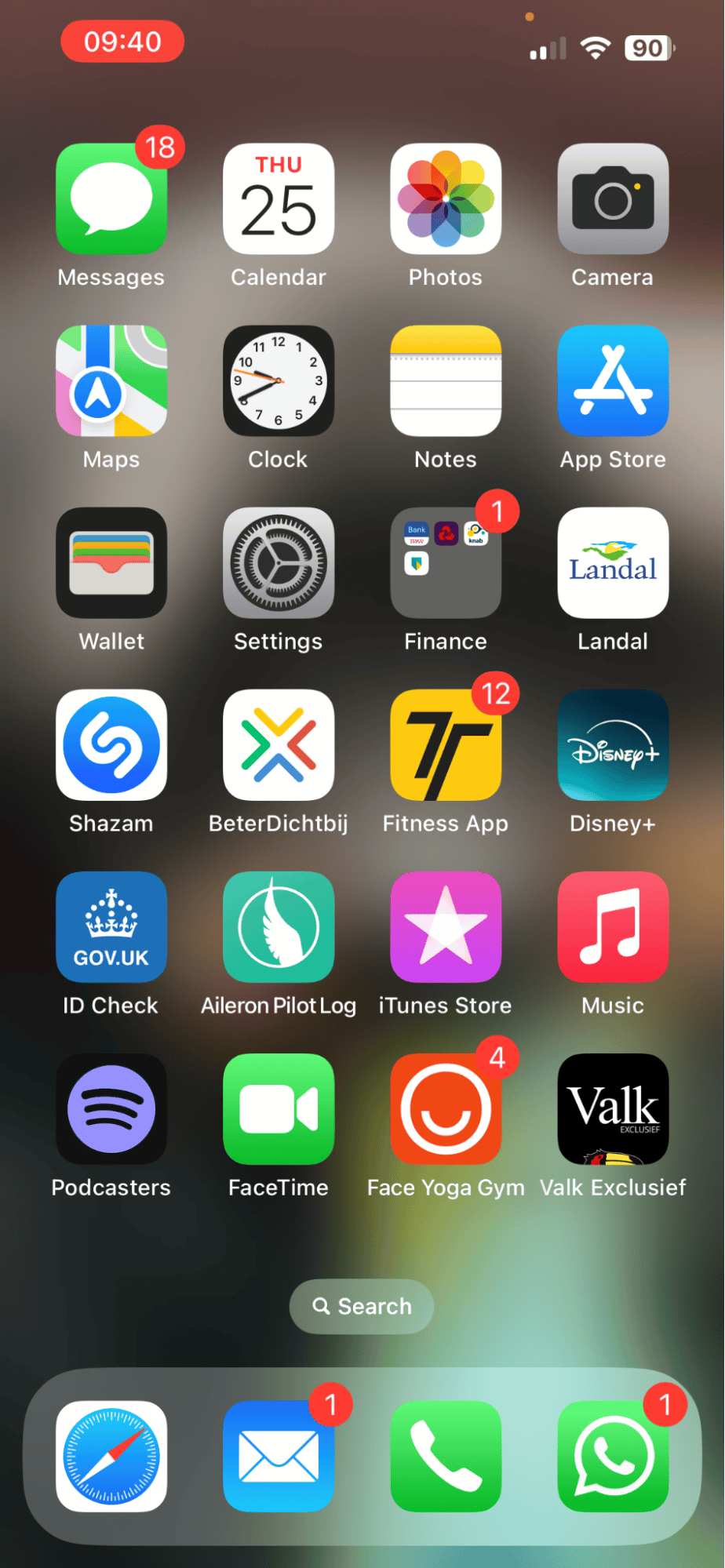
Task: Tap the Search pill
Action: 361,1306
